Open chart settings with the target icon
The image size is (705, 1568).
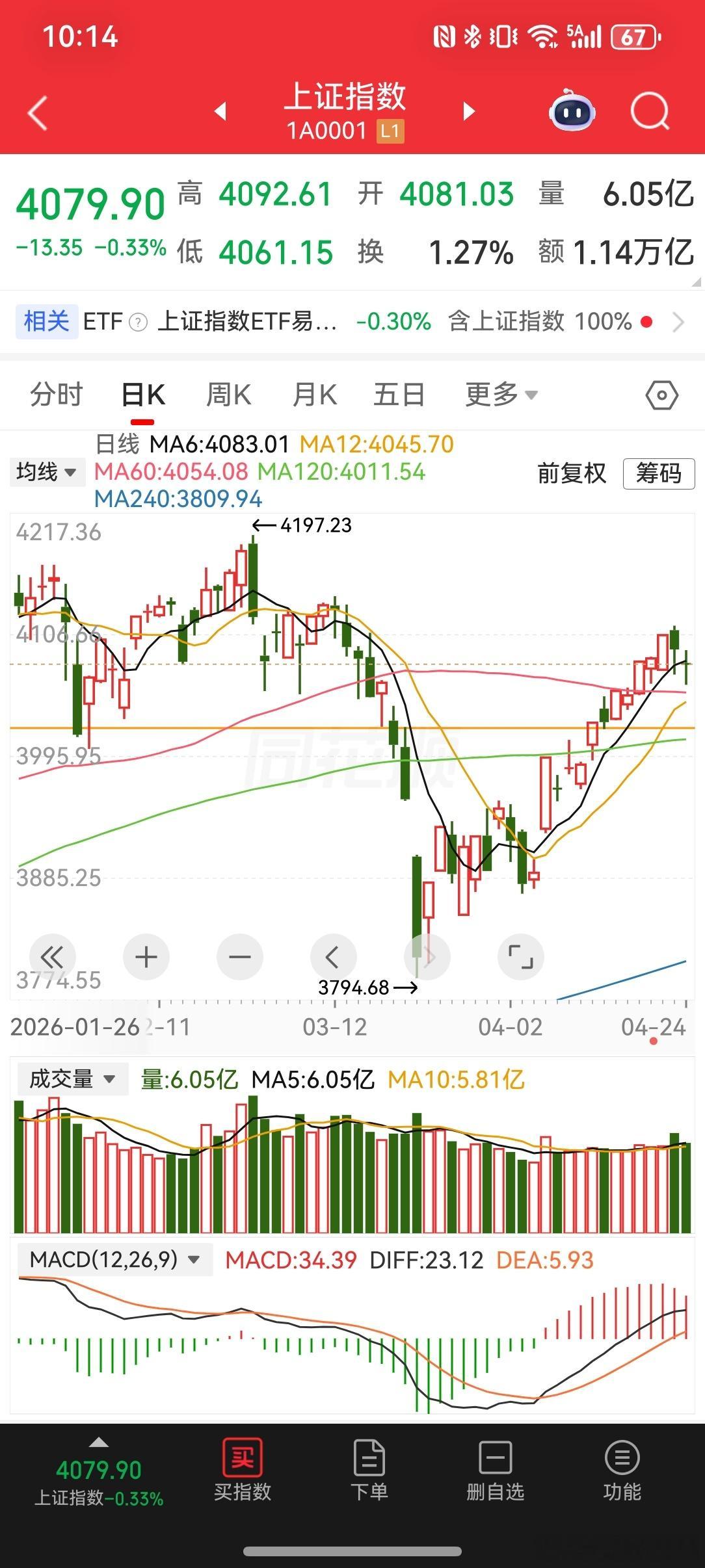(x=661, y=395)
